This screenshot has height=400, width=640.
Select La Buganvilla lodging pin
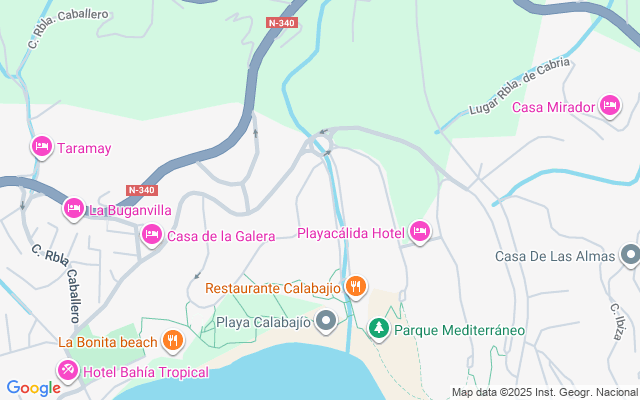(x=74, y=210)
